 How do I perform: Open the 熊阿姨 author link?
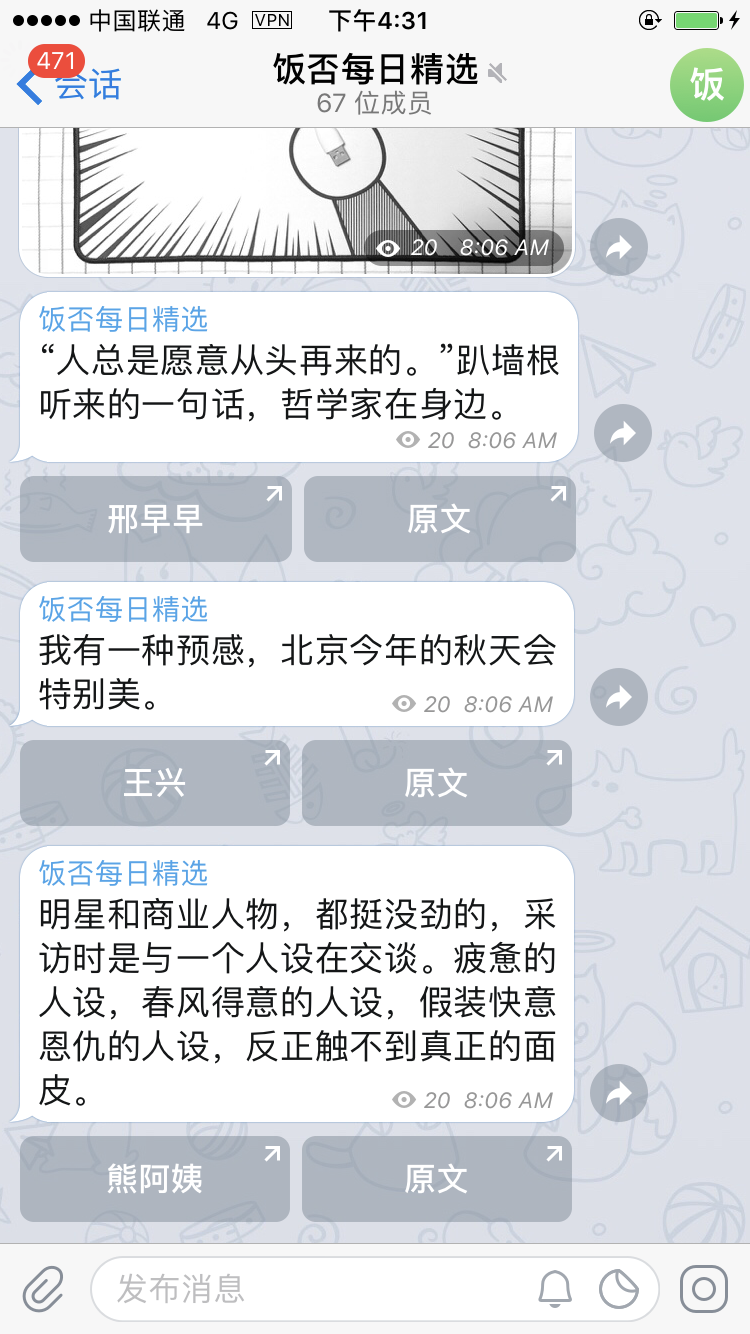click(x=155, y=1179)
